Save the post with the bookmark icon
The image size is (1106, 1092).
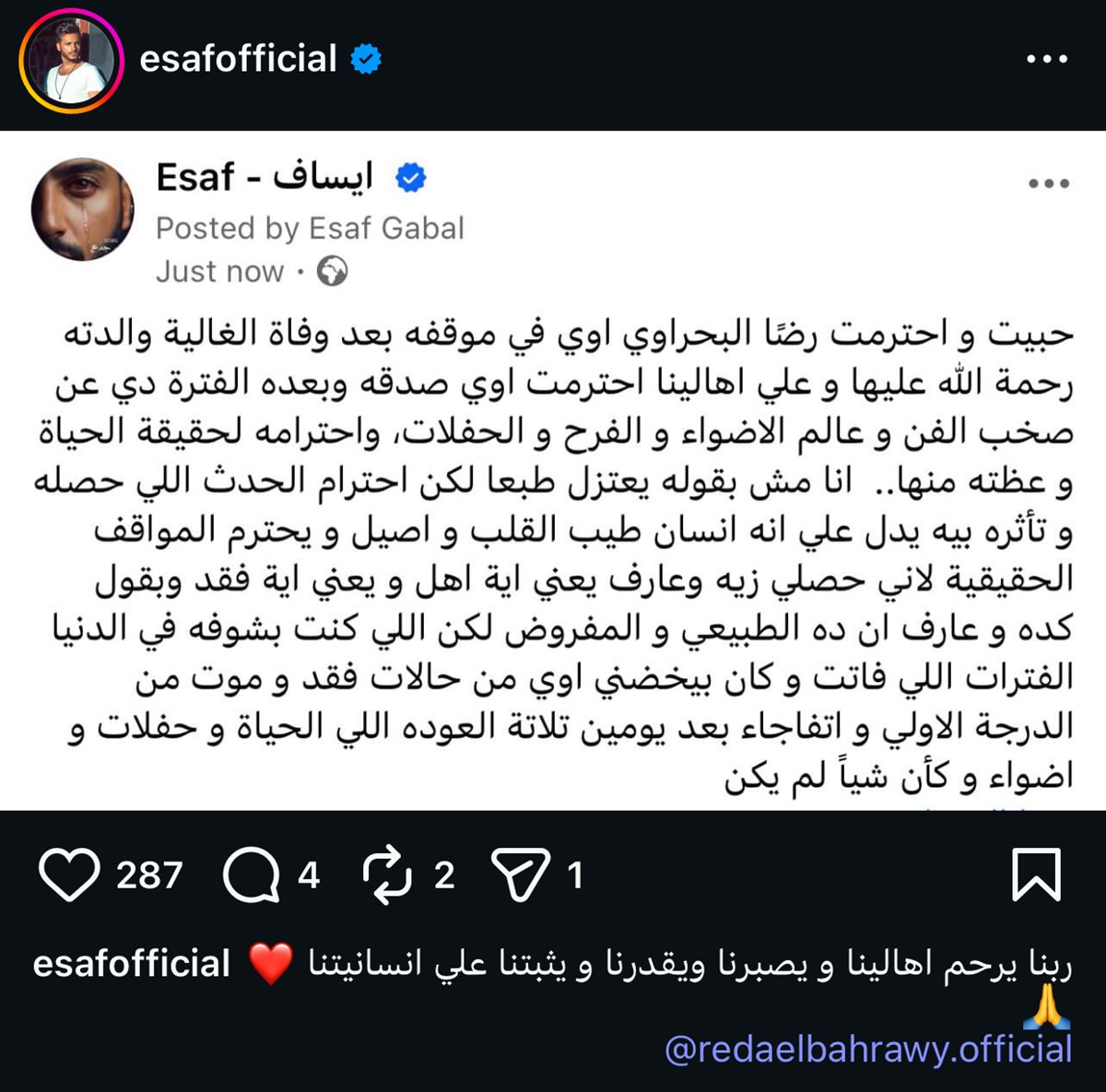click(x=1036, y=875)
